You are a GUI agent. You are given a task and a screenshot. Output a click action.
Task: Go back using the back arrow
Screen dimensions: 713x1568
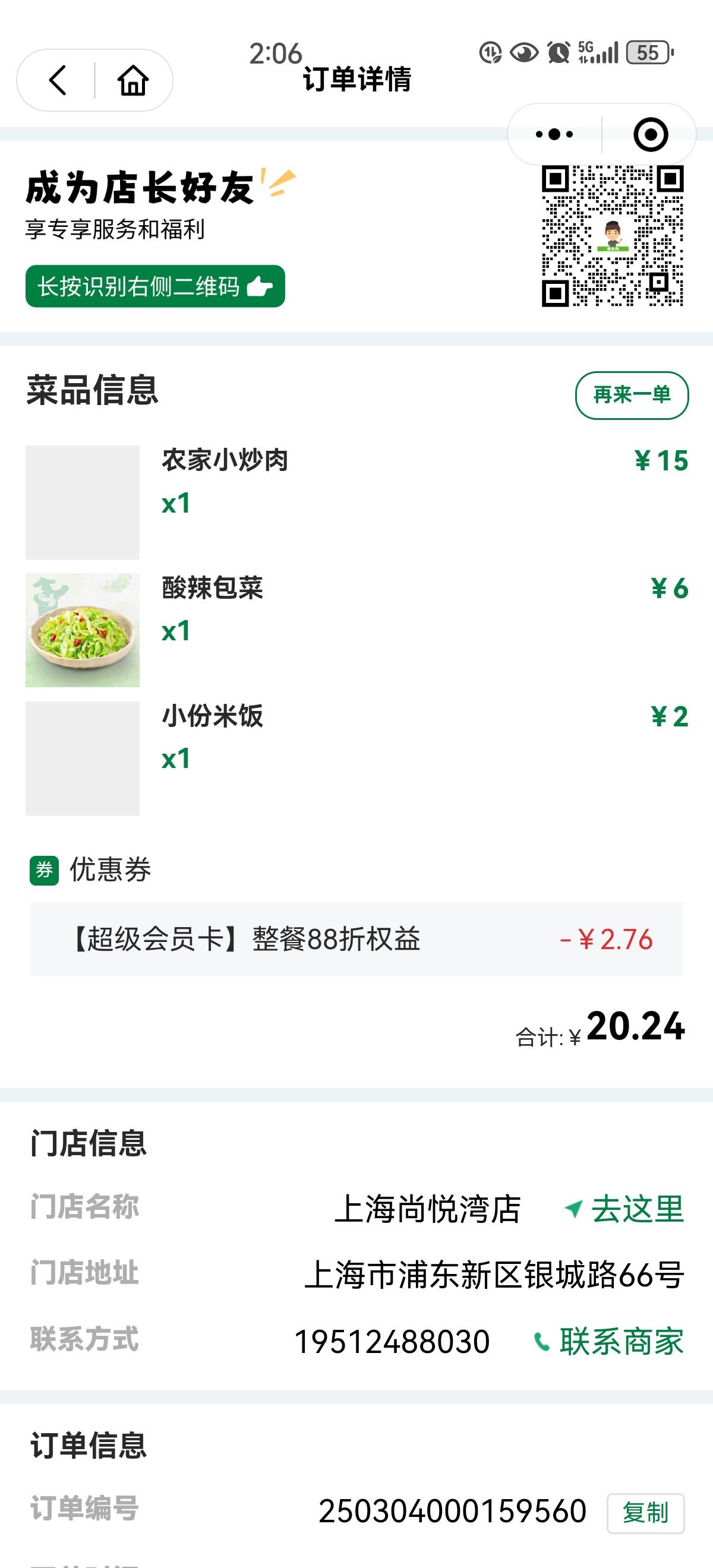(x=57, y=80)
